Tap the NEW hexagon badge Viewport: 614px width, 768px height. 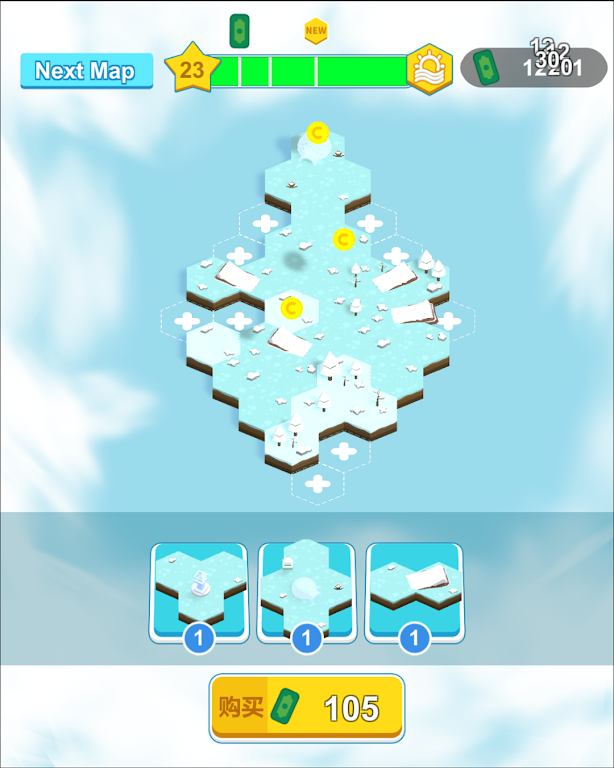click(x=316, y=31)
